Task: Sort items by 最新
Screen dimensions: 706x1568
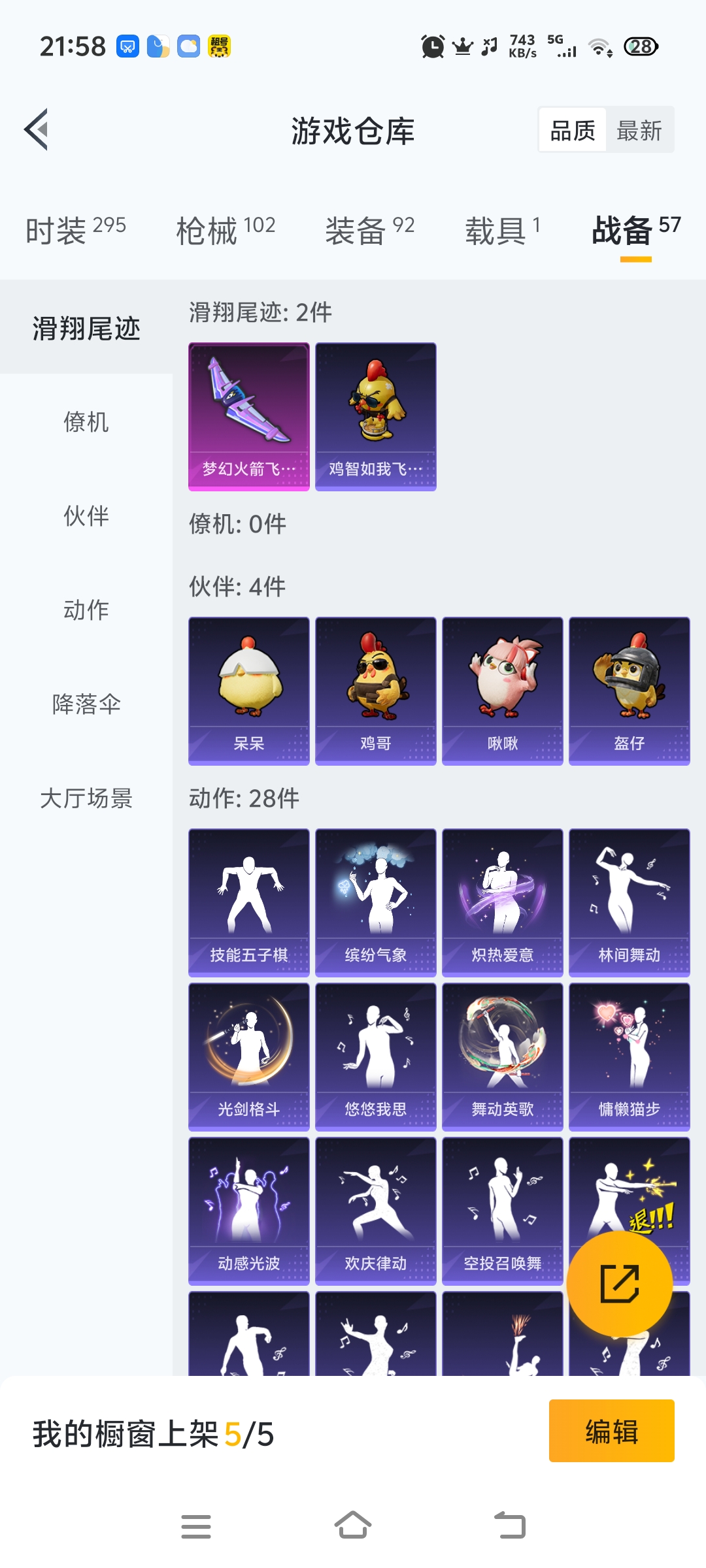Action: [x=639, y=131]
